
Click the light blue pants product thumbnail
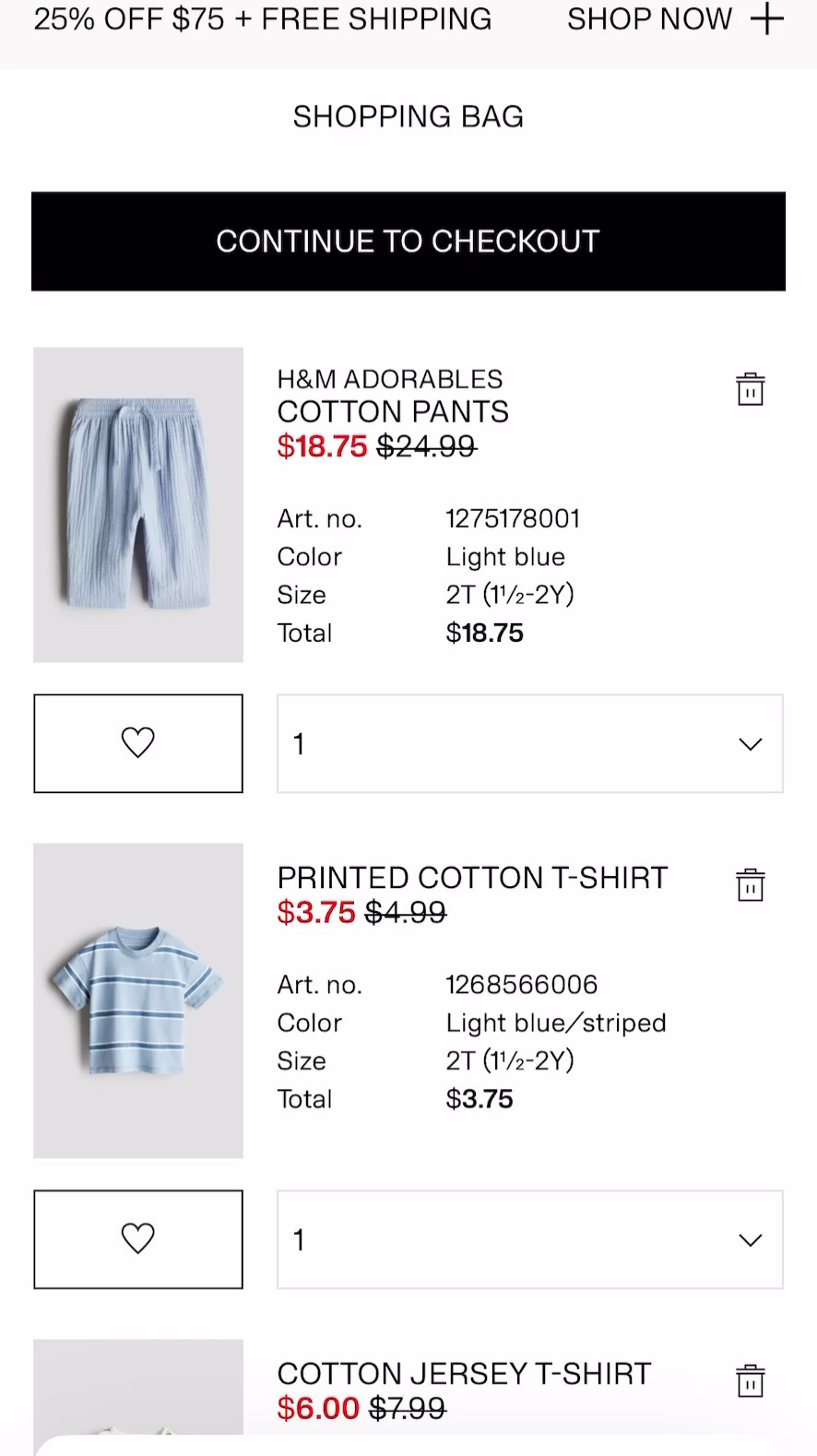137,504
